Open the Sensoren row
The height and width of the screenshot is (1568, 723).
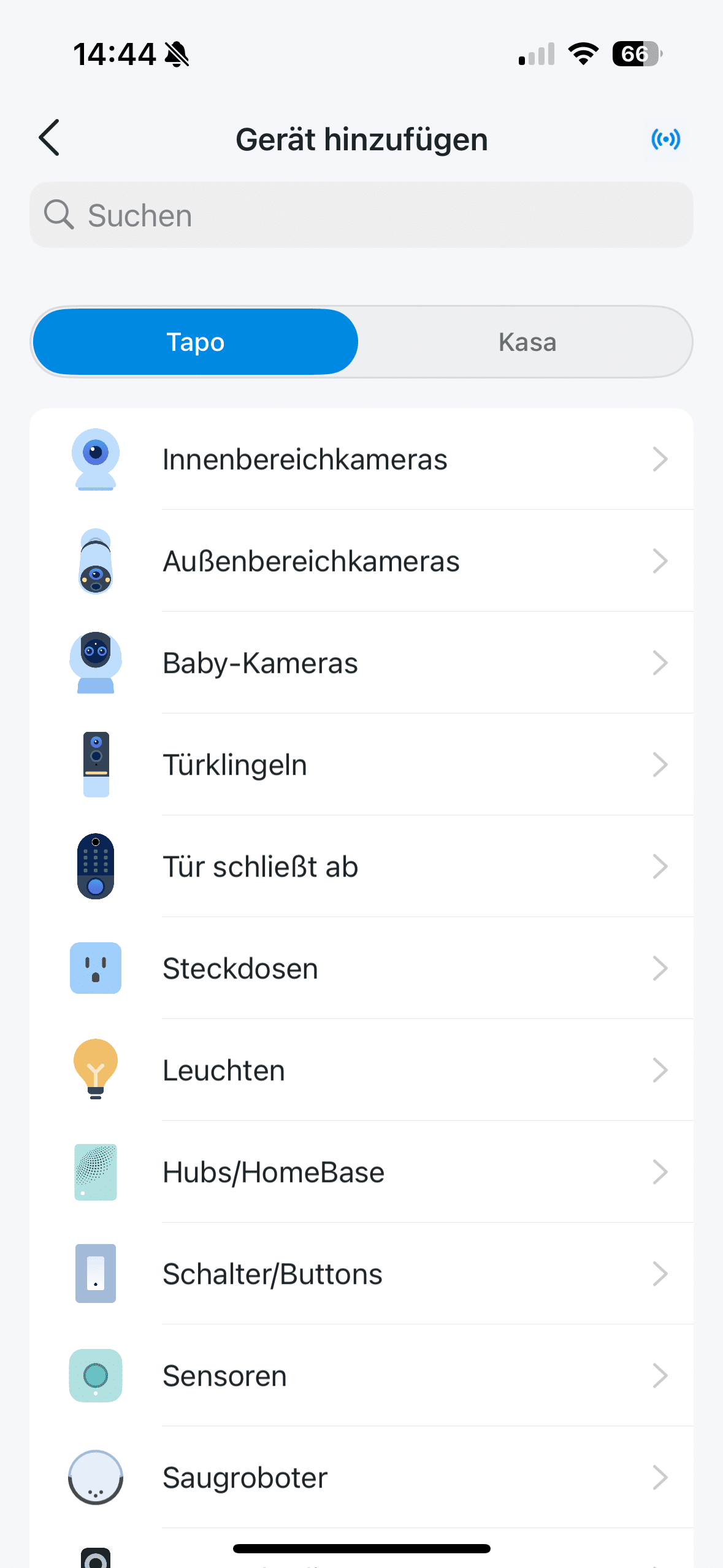pyautogui.click(x=361, y=1376)
